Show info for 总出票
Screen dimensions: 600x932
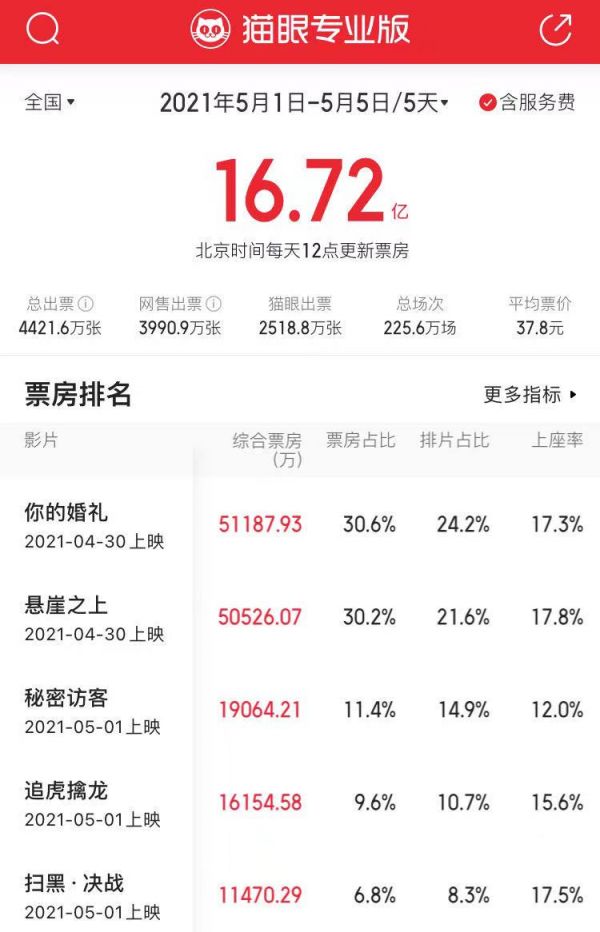(86, 304)
